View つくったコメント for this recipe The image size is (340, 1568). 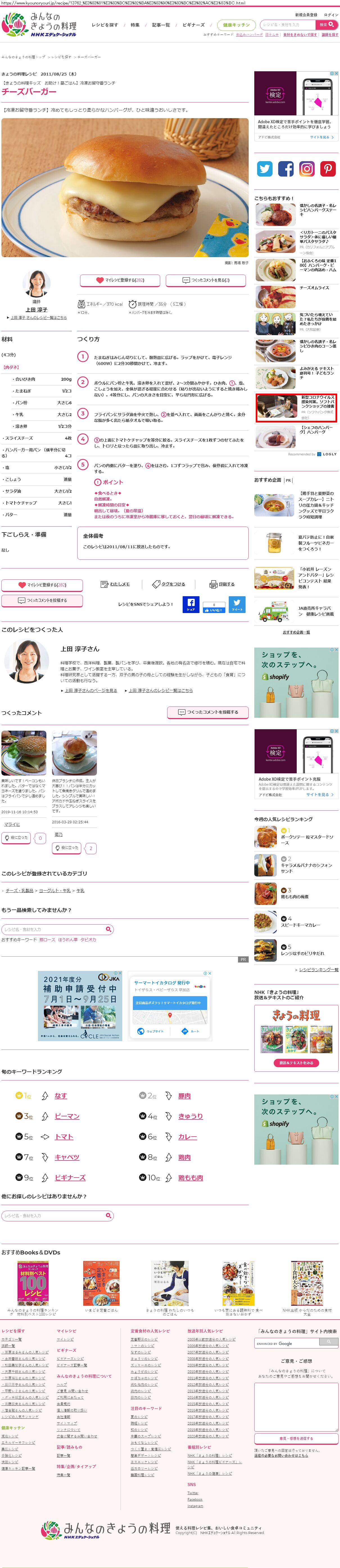click(x=206, y=280)
